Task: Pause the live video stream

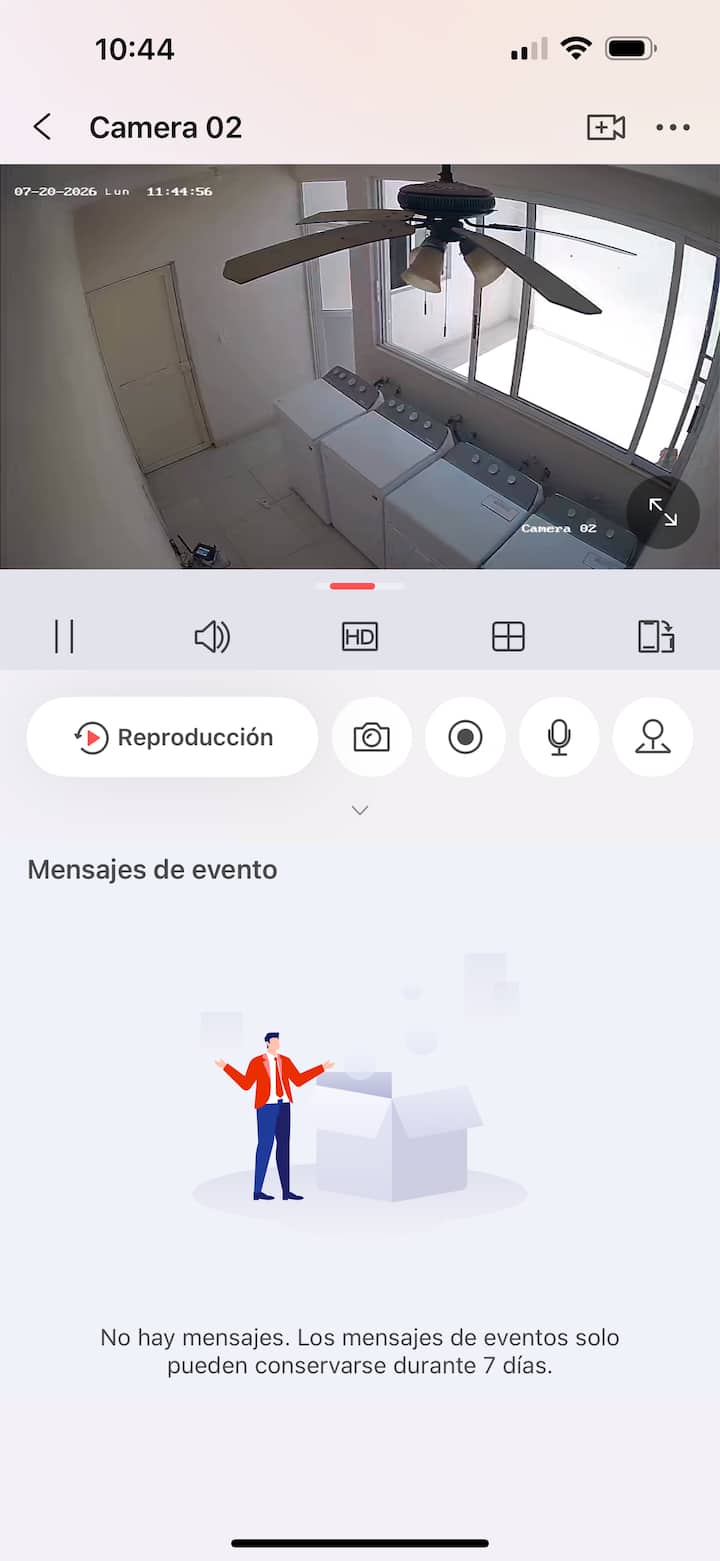Action: 65,636
